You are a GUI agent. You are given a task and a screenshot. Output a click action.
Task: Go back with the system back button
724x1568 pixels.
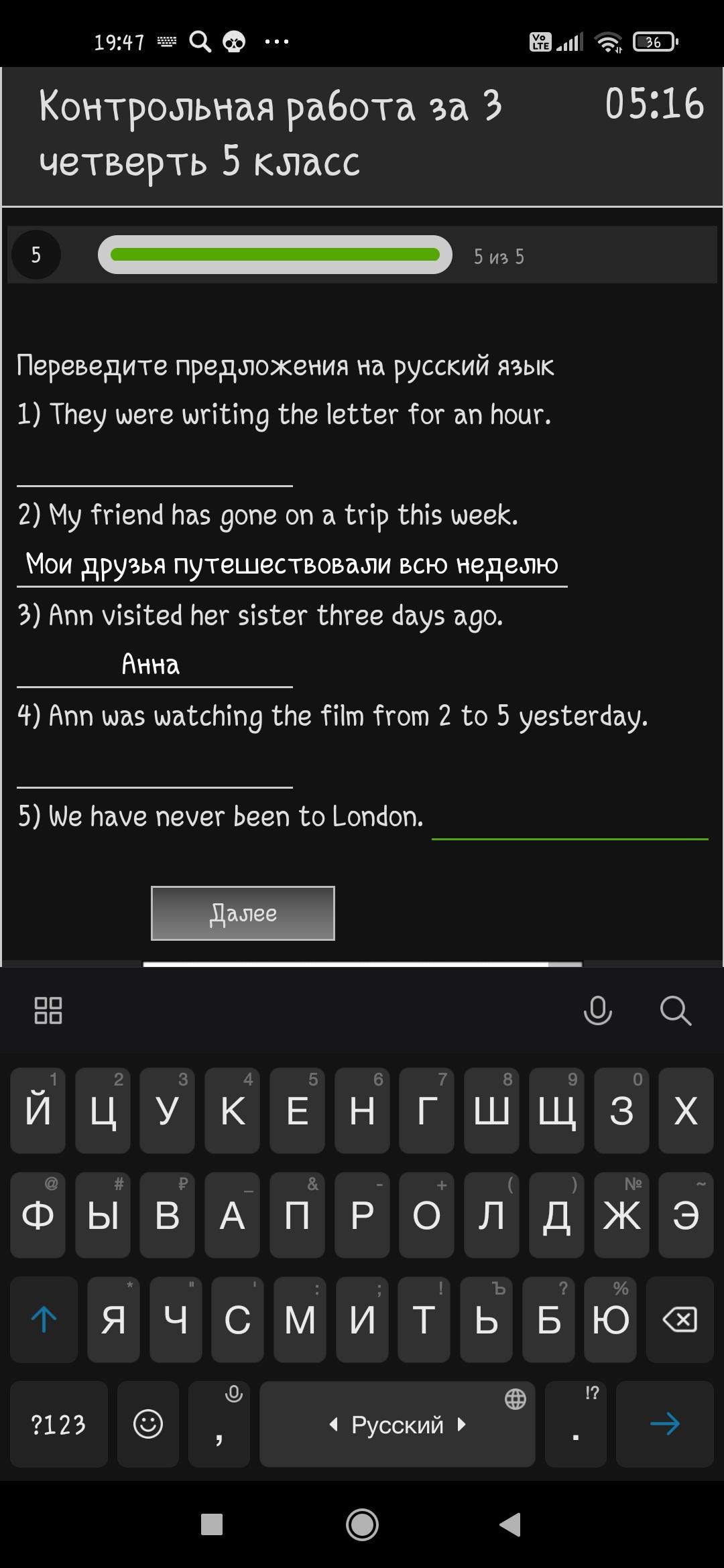[511, 1524]
